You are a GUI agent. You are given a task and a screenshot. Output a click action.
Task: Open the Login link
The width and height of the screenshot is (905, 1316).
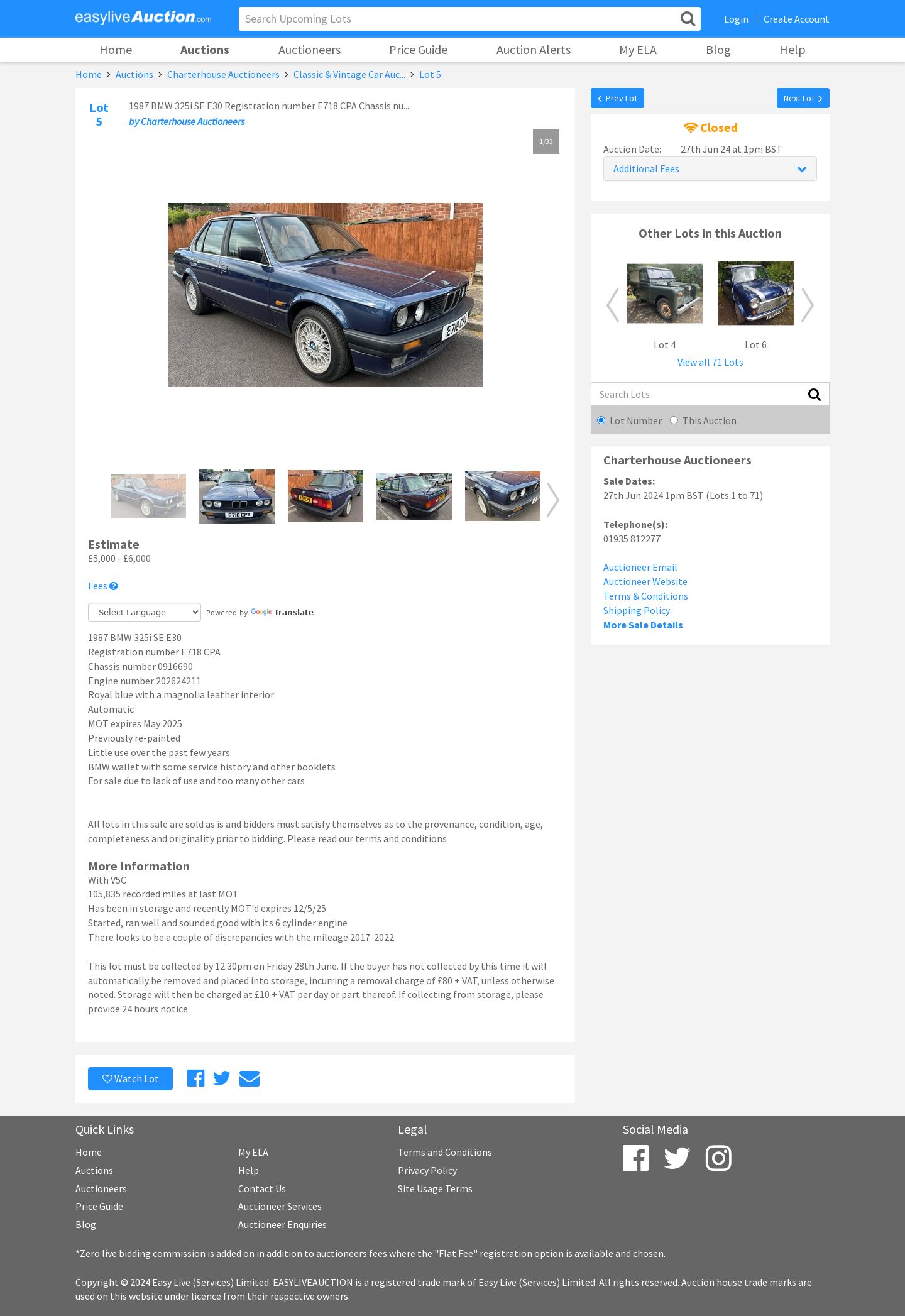pos(736,19)
